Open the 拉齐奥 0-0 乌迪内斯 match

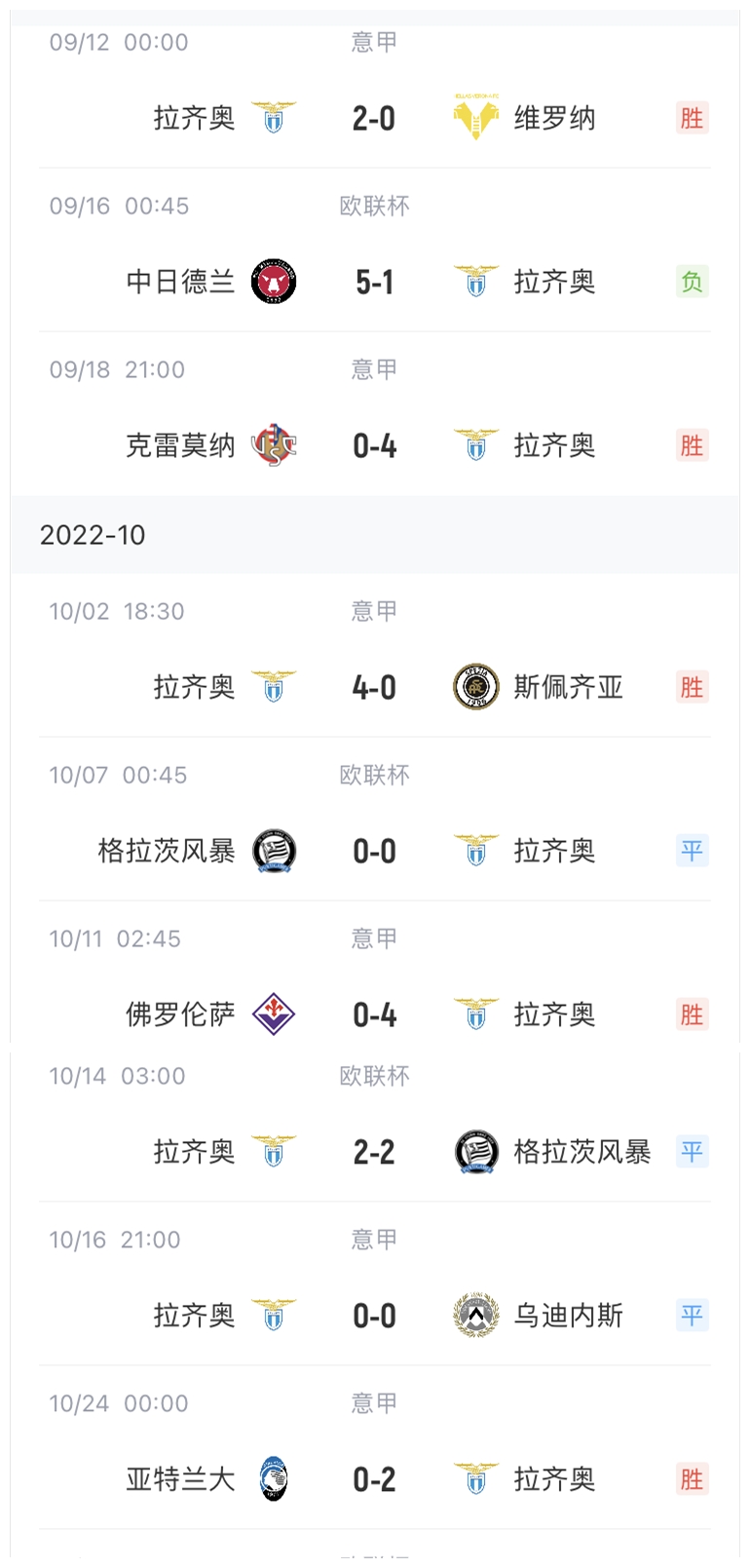pos(375,1283)
